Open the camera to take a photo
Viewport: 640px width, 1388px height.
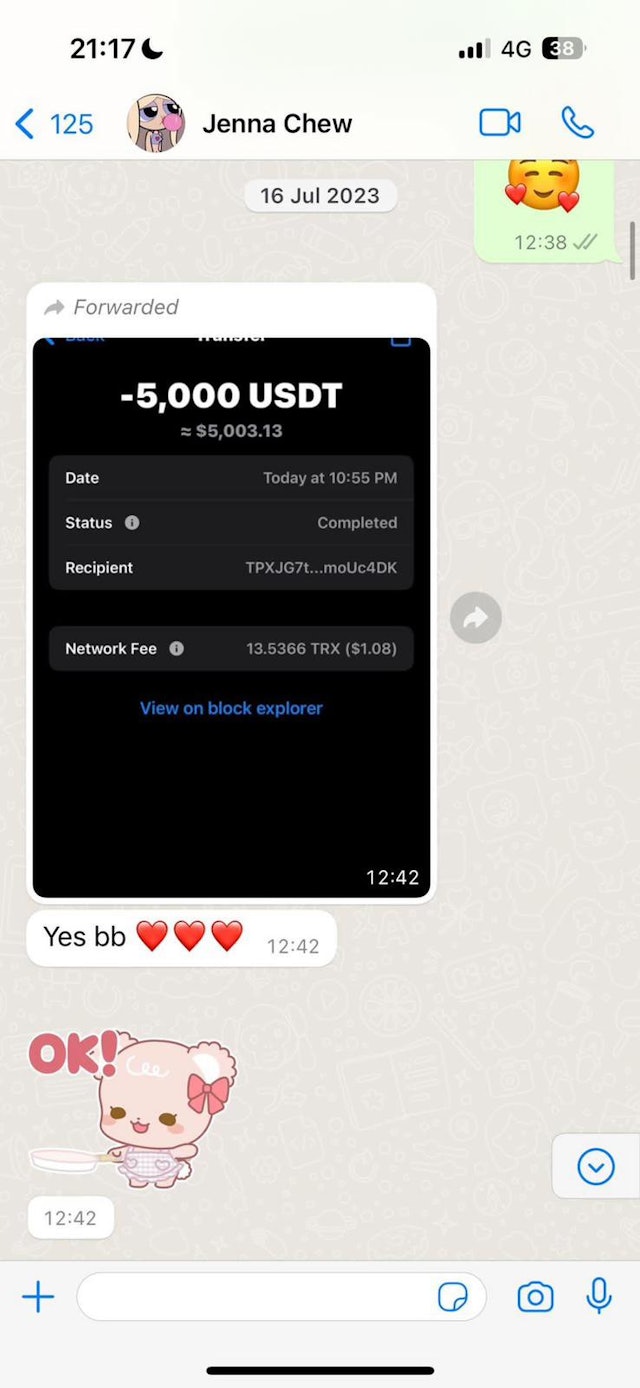coord(535,1298)
